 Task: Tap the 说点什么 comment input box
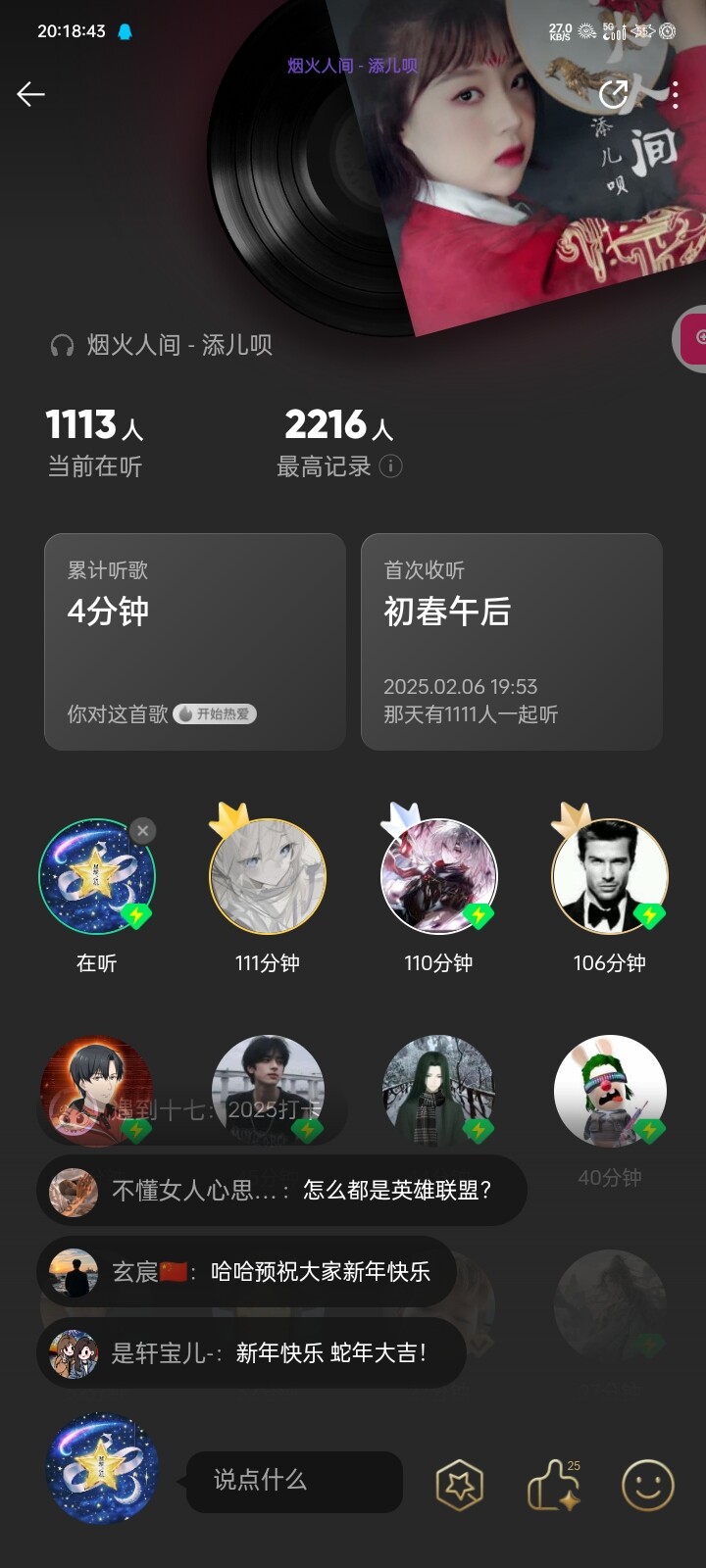pos(294,1481)
